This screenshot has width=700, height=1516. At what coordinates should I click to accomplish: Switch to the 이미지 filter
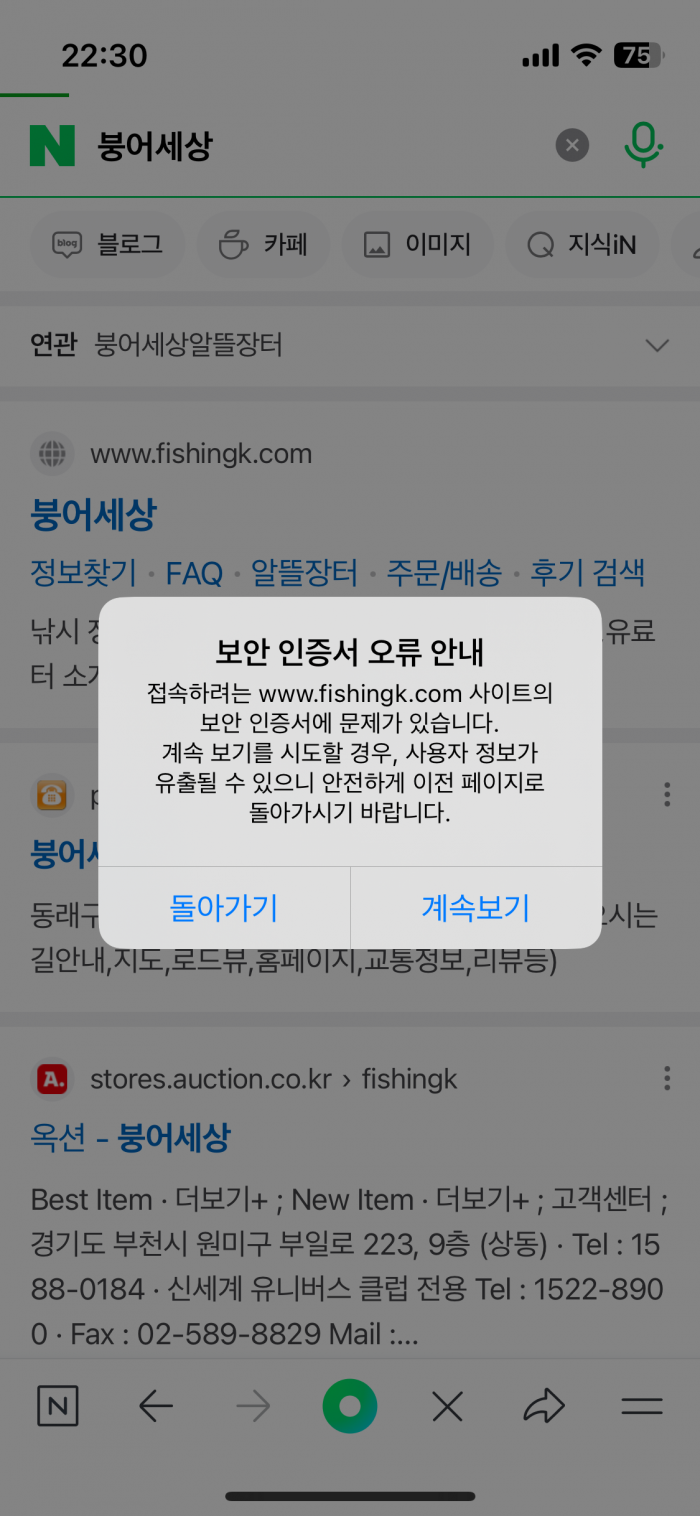coord(417,244)
